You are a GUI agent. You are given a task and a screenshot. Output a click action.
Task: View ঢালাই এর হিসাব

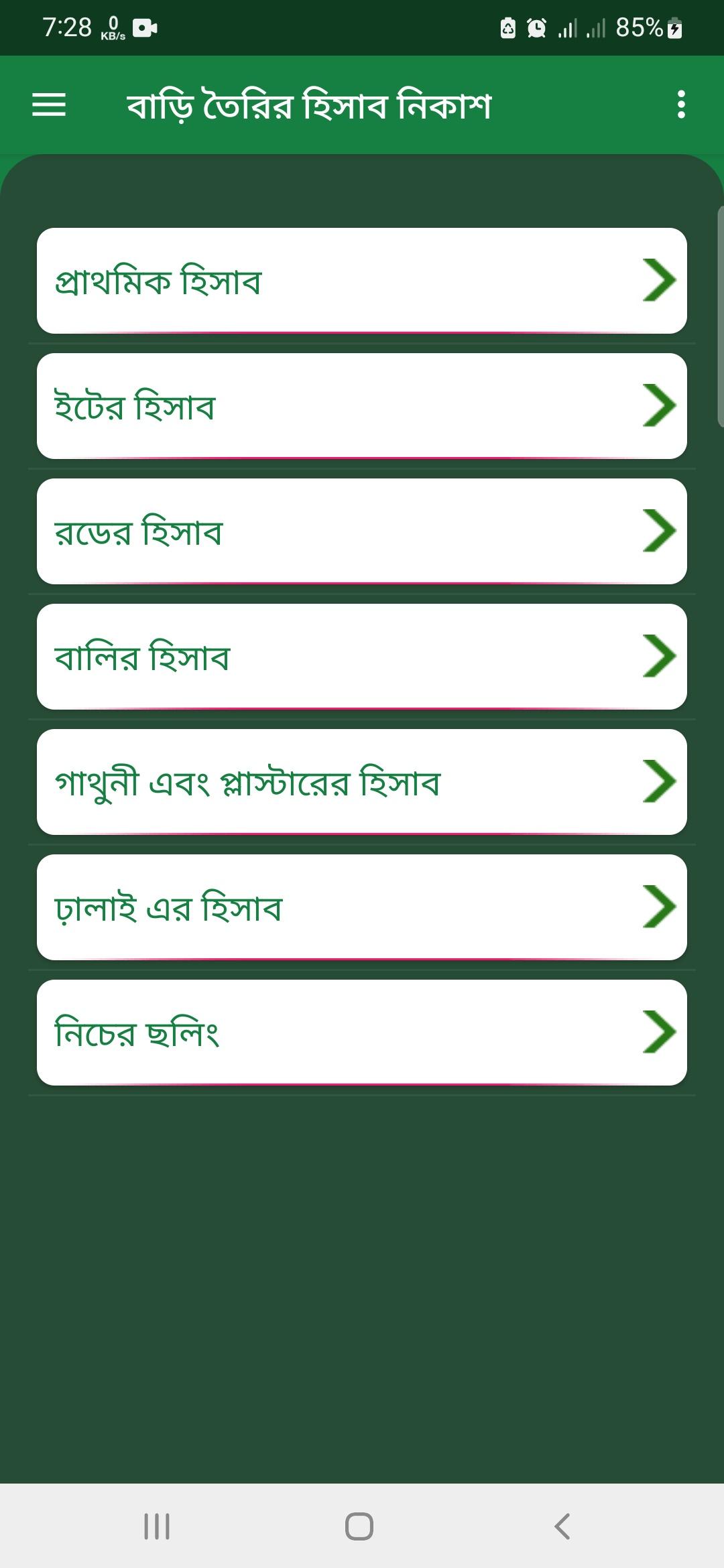point(362,907)
